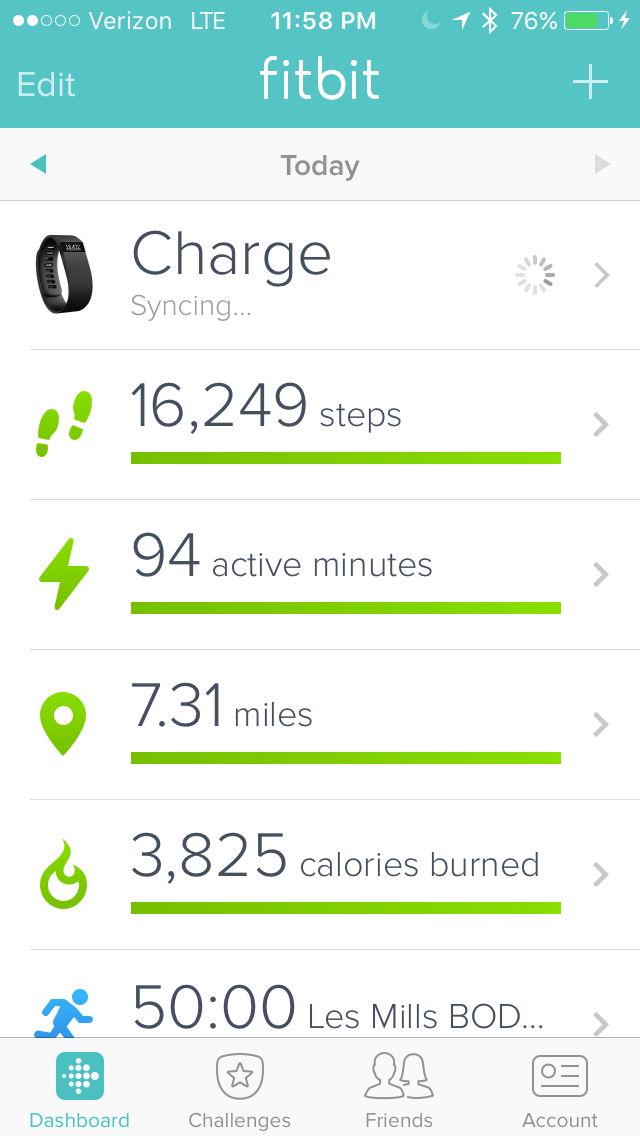Switch to the Friends tab
Screen dimensions: 640x1136
point(399,1090)
